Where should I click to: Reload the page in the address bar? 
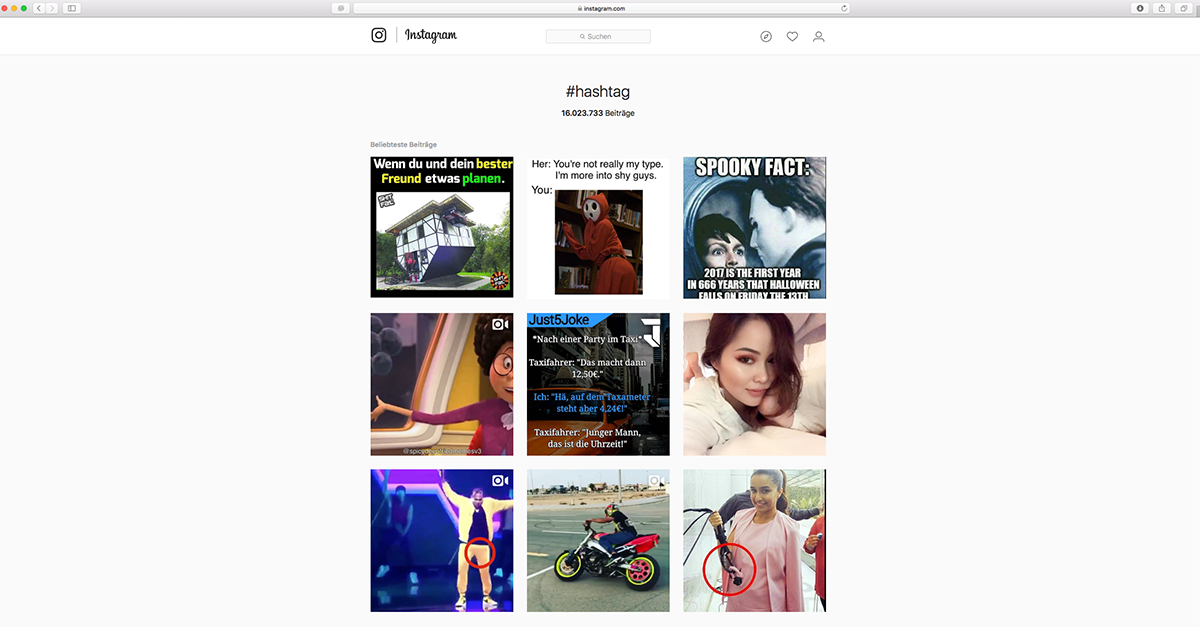click(845, 8)
